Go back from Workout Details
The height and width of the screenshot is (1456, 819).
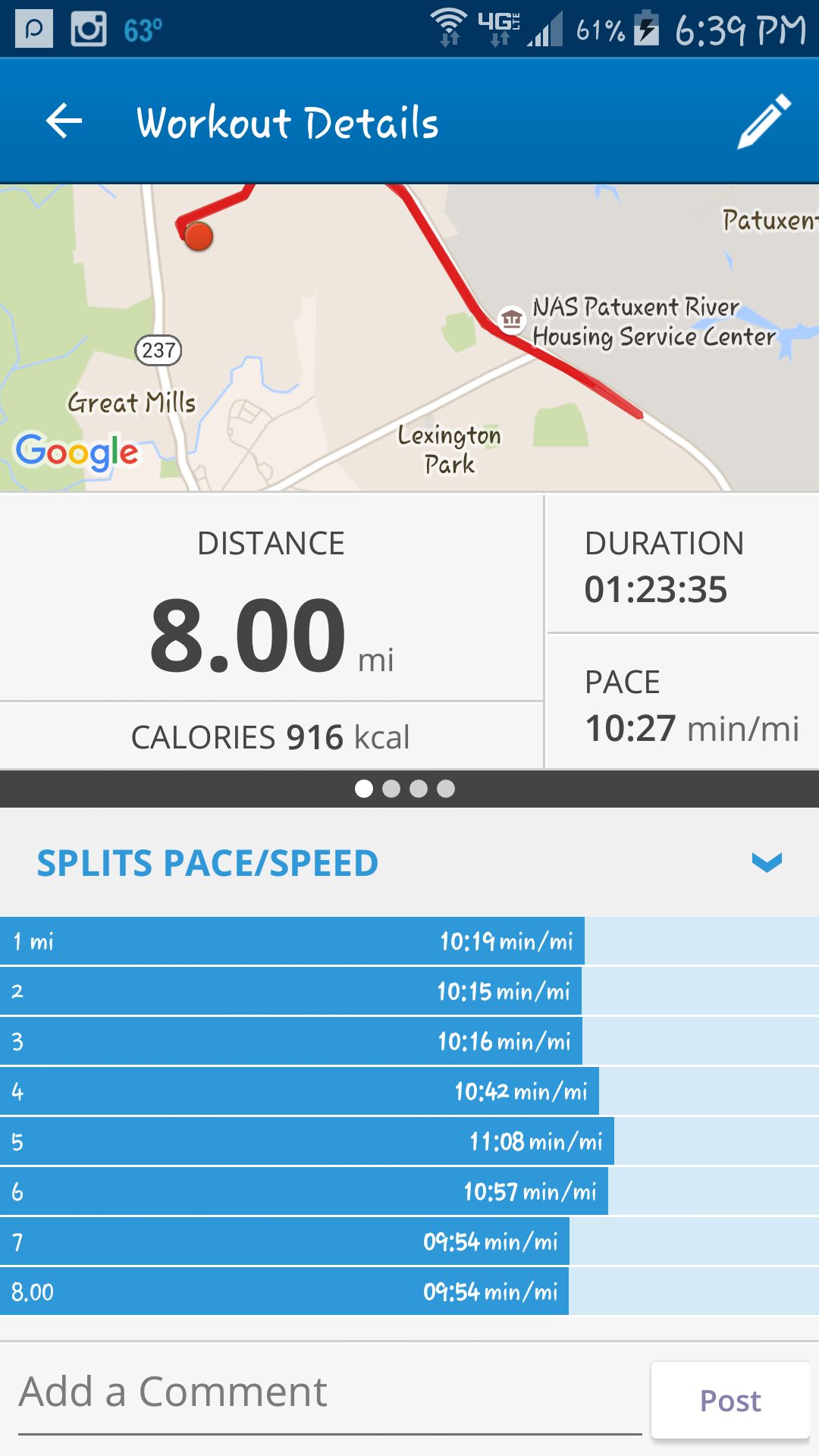coord(64,121)
